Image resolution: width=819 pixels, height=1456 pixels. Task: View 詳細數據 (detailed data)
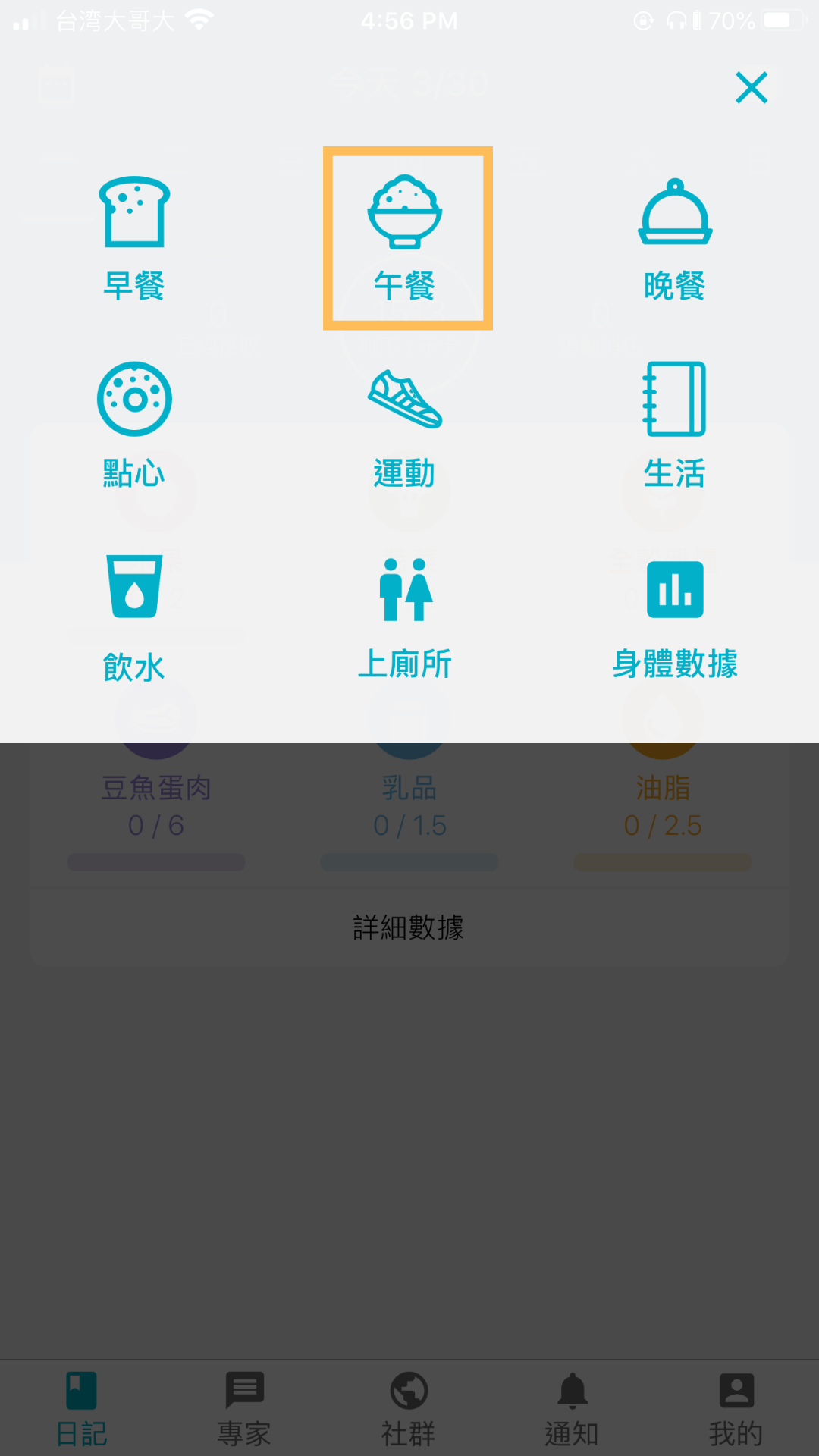coord(409,927)
